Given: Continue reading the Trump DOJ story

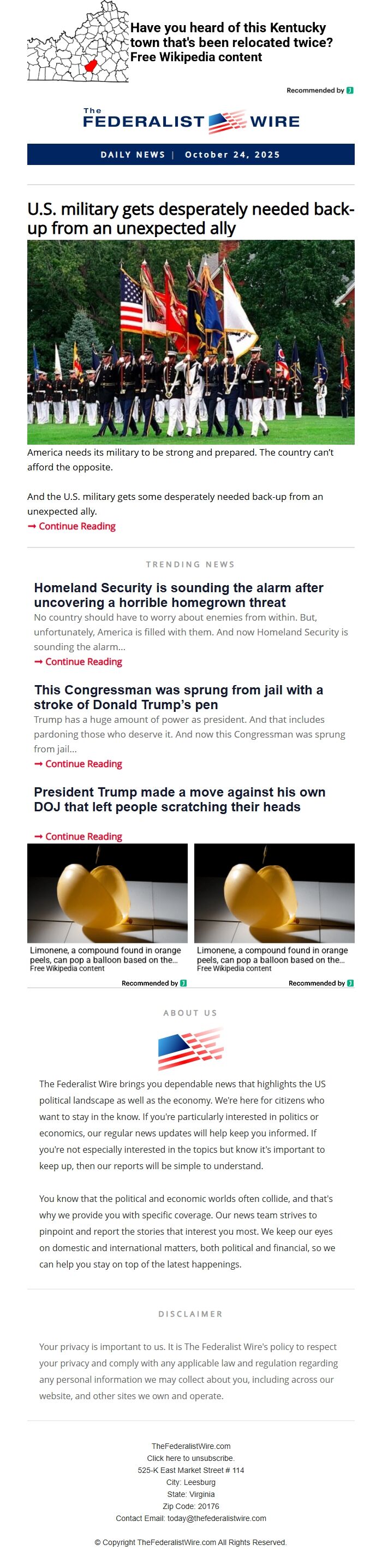Looking at the screenshot, I should tap(83, 836).
